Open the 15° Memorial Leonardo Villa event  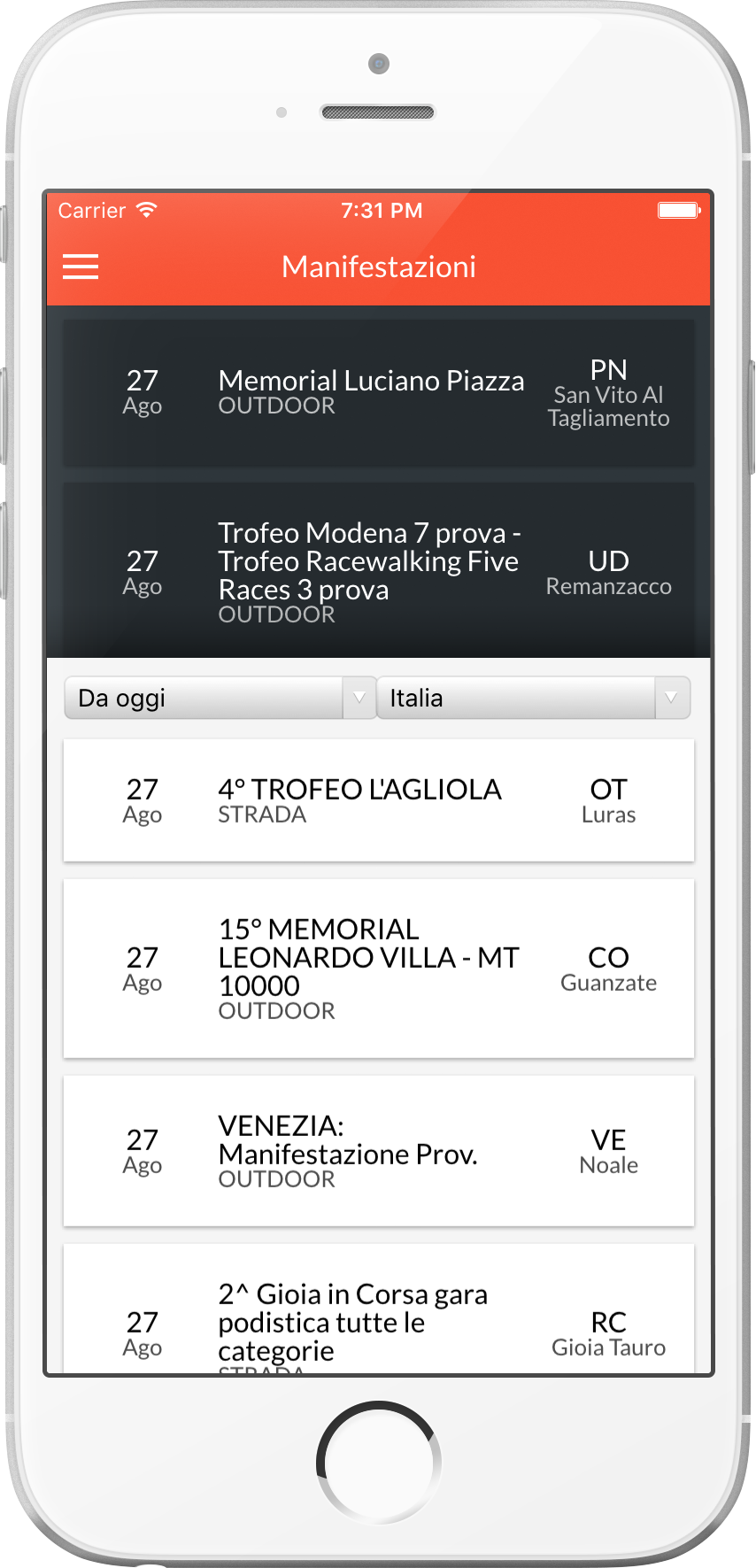[x=378, y=969]
